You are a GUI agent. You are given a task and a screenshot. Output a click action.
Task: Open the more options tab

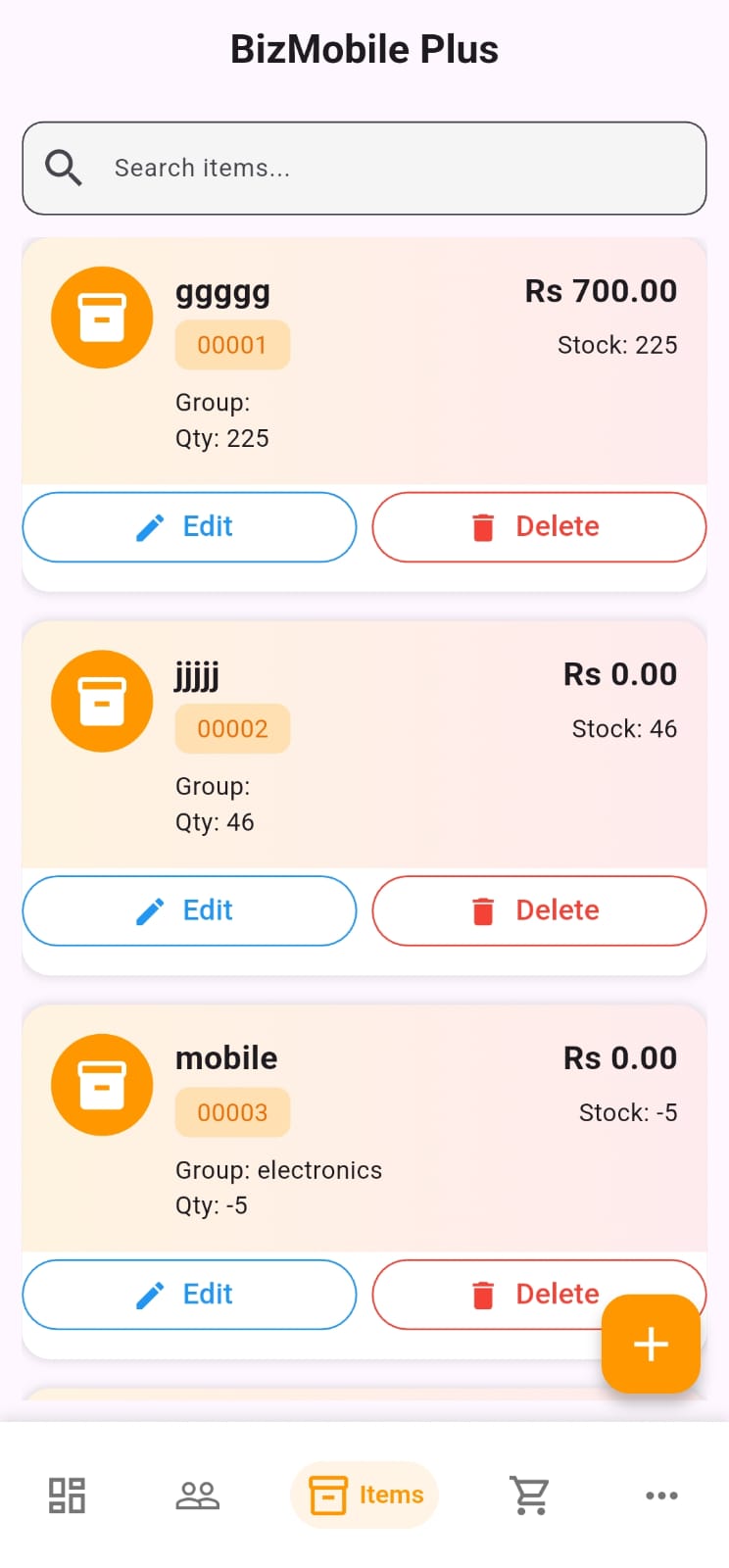coord(661,1495)
